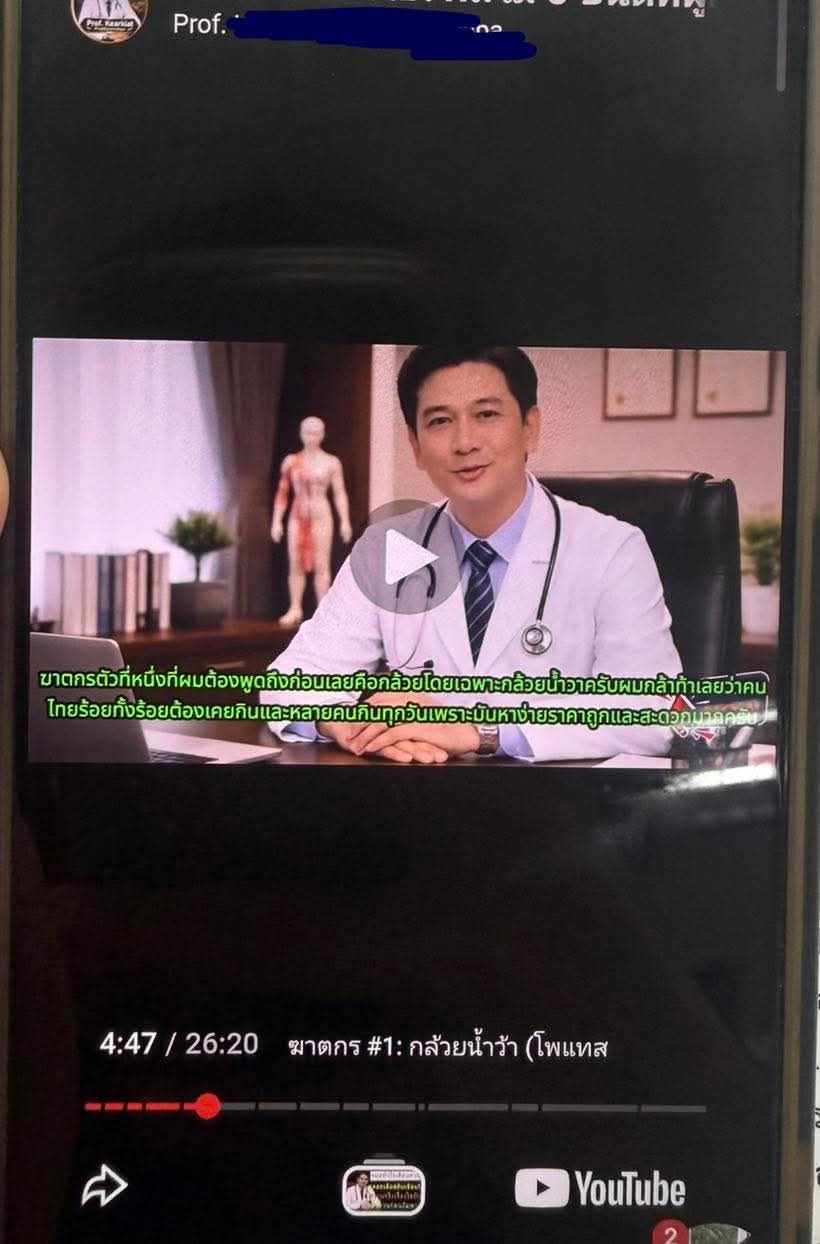Seek using the red progress bar
The height and width of the screenshot is (1244, 820).
207,1106
